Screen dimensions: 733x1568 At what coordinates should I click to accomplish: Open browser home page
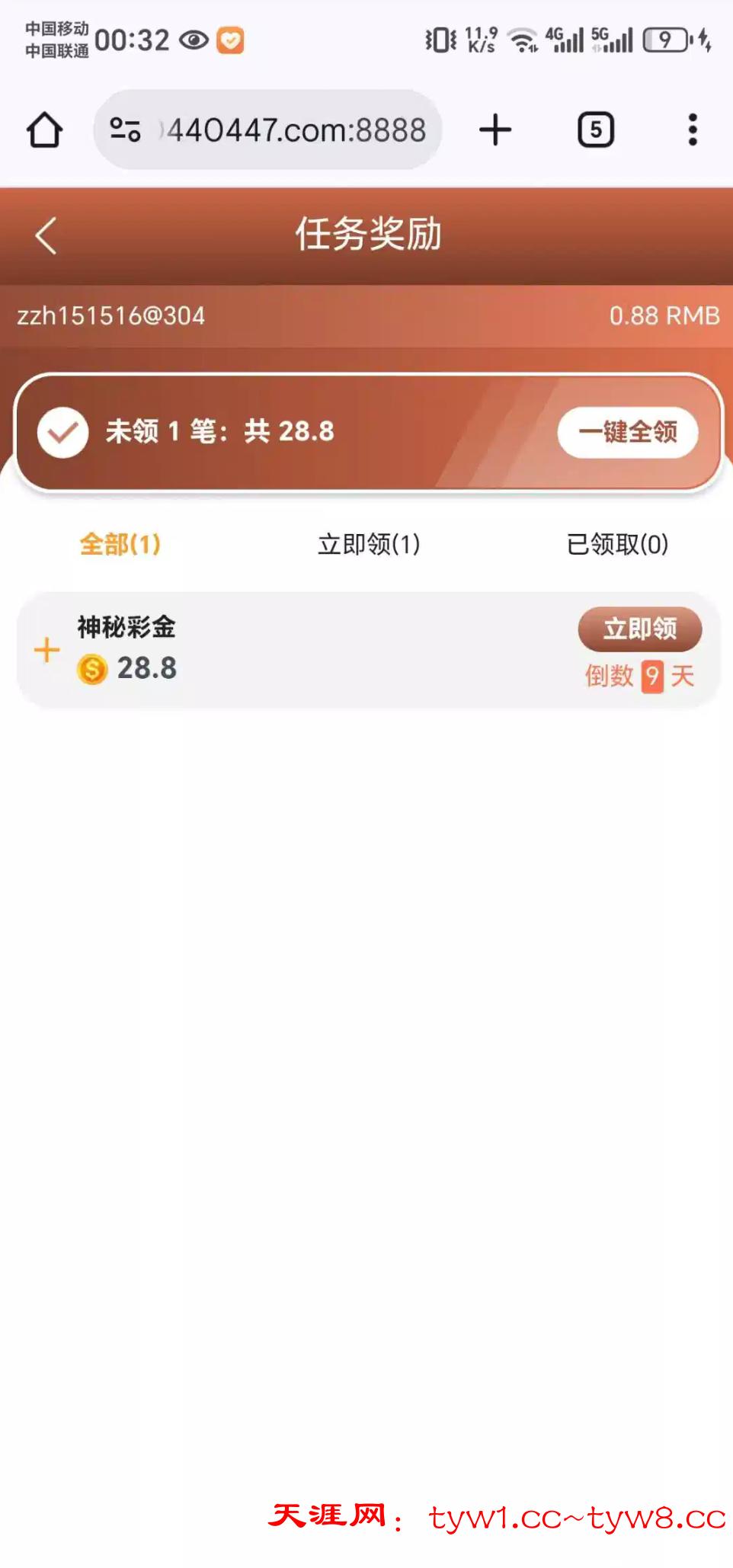[x=44, y=130]
